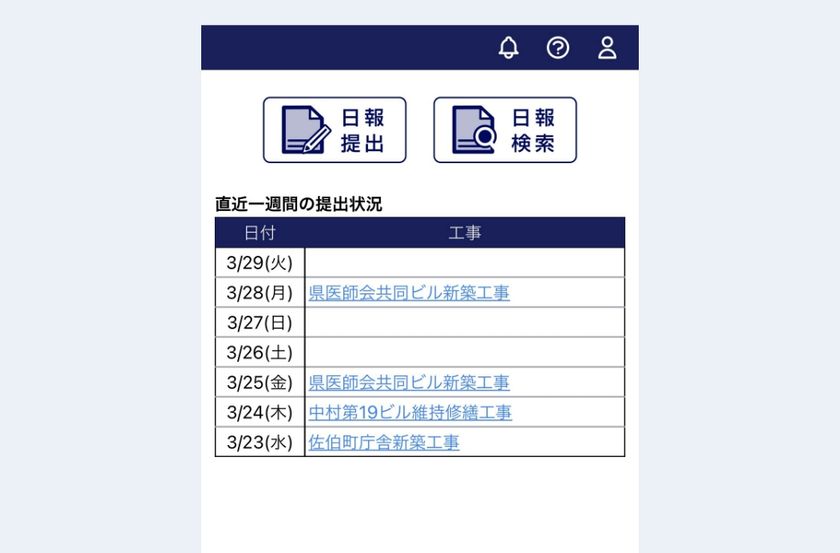Open 3/25 県医師会共同ビル新築工事 link

tap(409, 383)
